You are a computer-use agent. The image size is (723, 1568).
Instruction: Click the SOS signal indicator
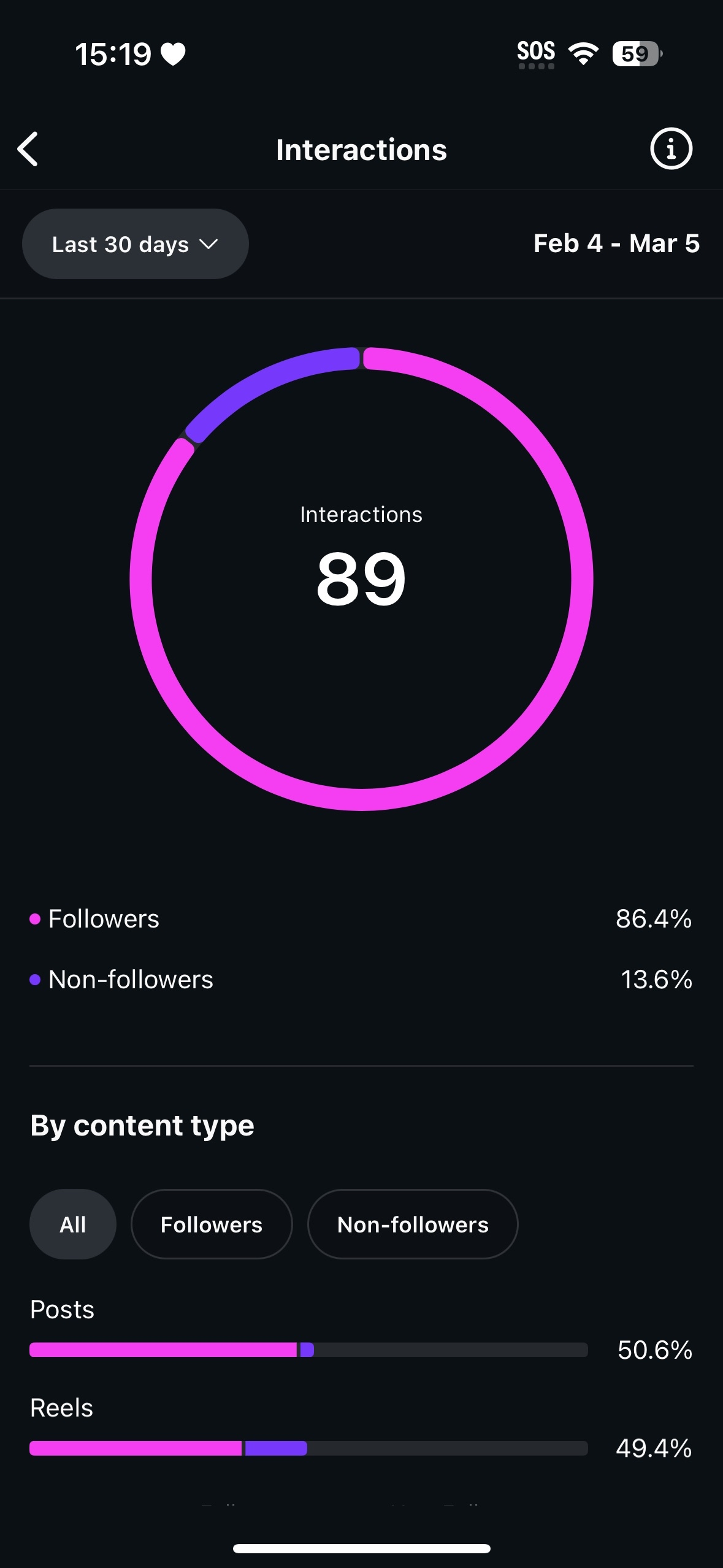[536, 52]
